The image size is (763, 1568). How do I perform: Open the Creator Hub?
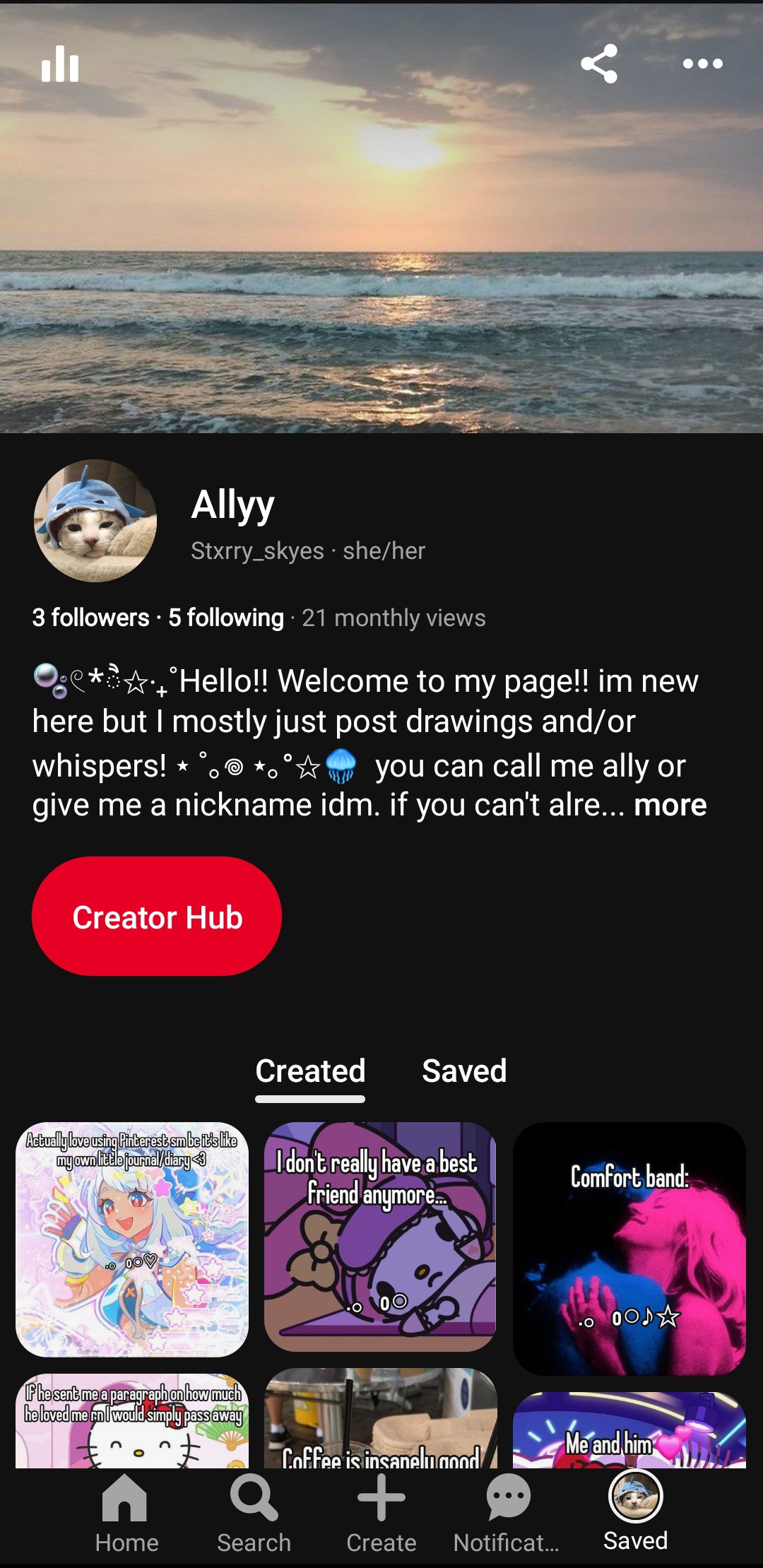157,916
